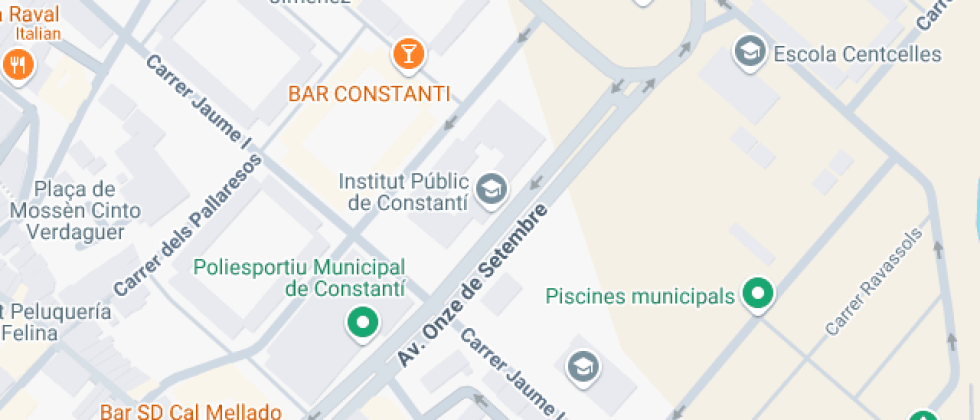The width and height of the screenshot is (980, 420).
Task: Open the BAR CONSTANTI cocktail pin
Action: (x=408, y=53)
